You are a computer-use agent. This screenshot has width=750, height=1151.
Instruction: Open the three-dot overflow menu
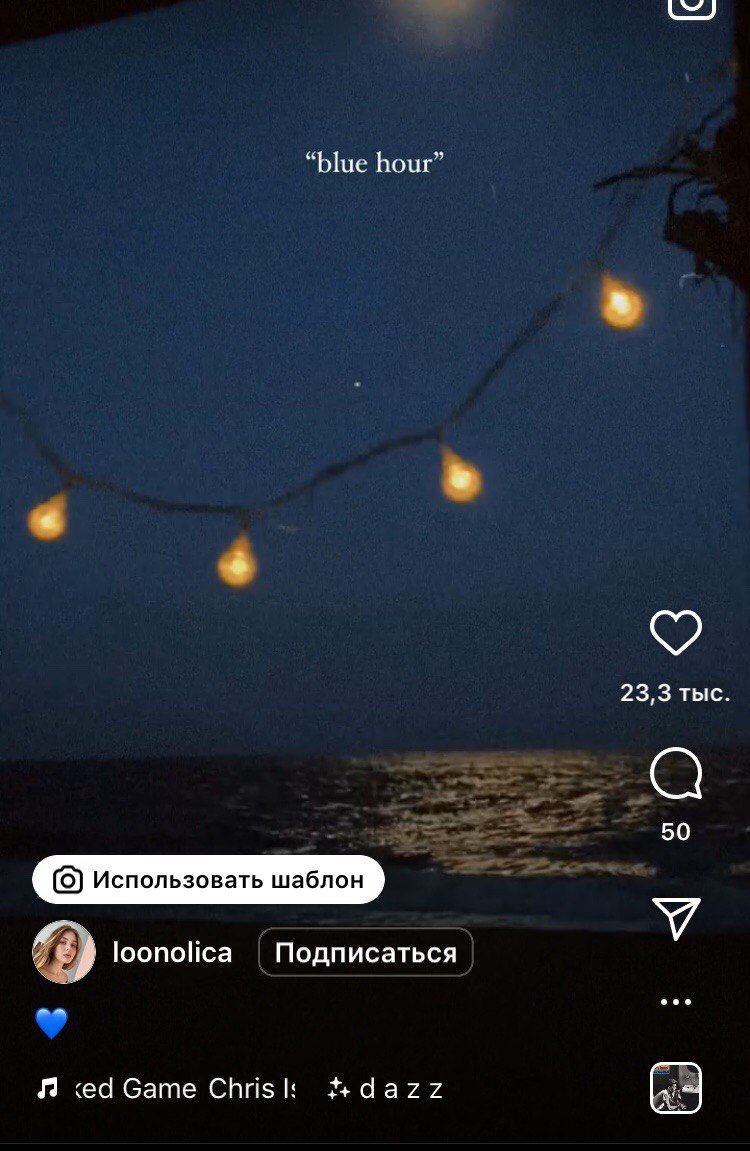point(676,1001)
